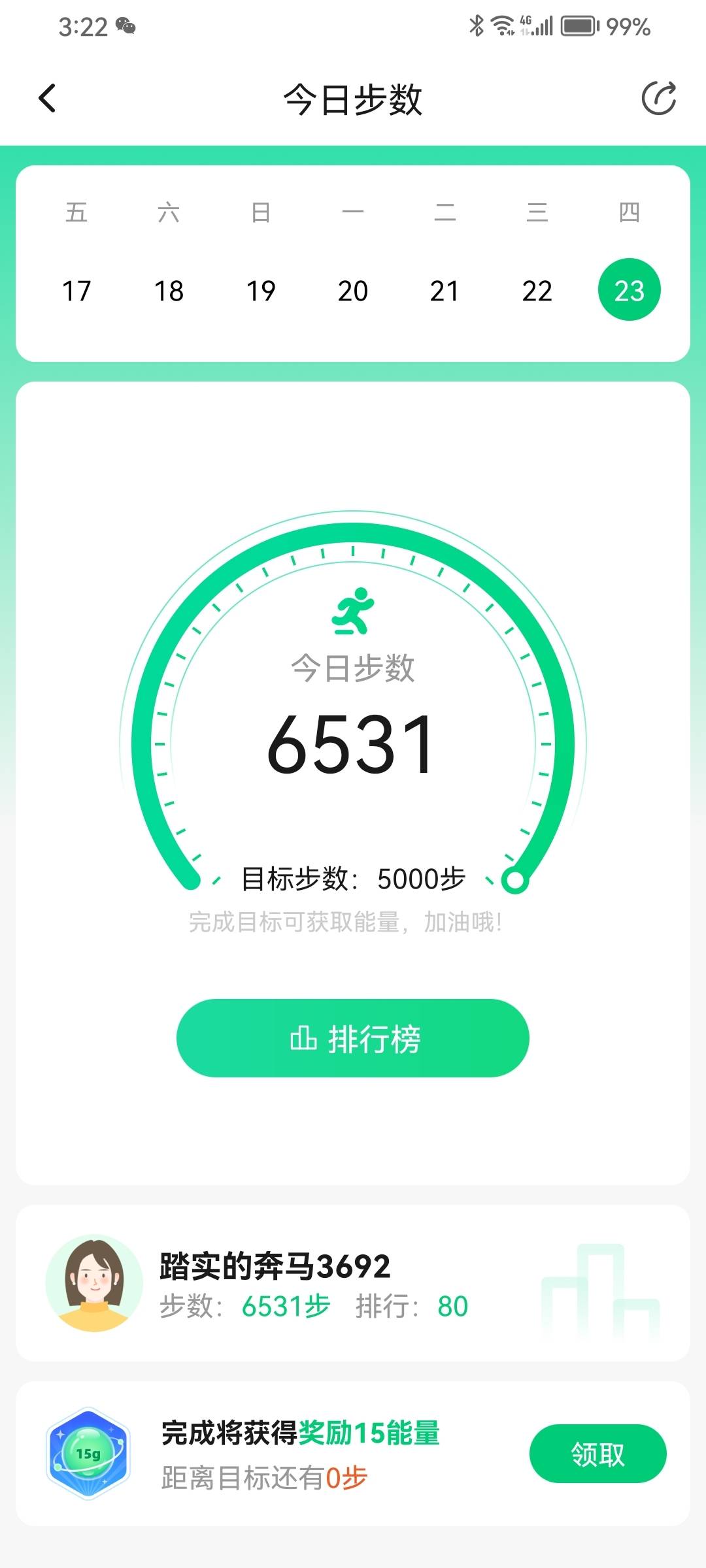Tap the refresh icon in the top right
This screenshot has width=706, height=1568.
(660, 97)
